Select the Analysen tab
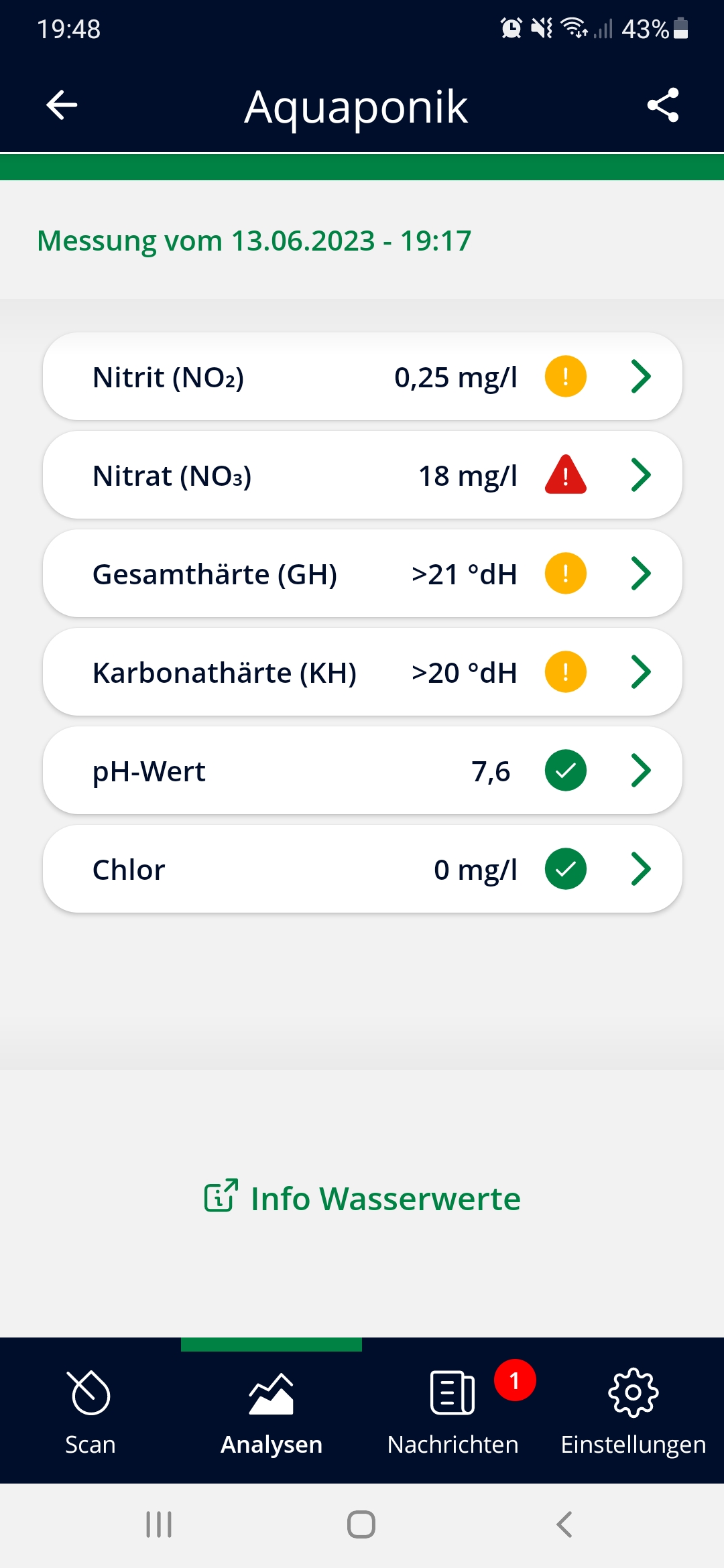Viewport: 724px width, 1568px height. coord(271,1411)
